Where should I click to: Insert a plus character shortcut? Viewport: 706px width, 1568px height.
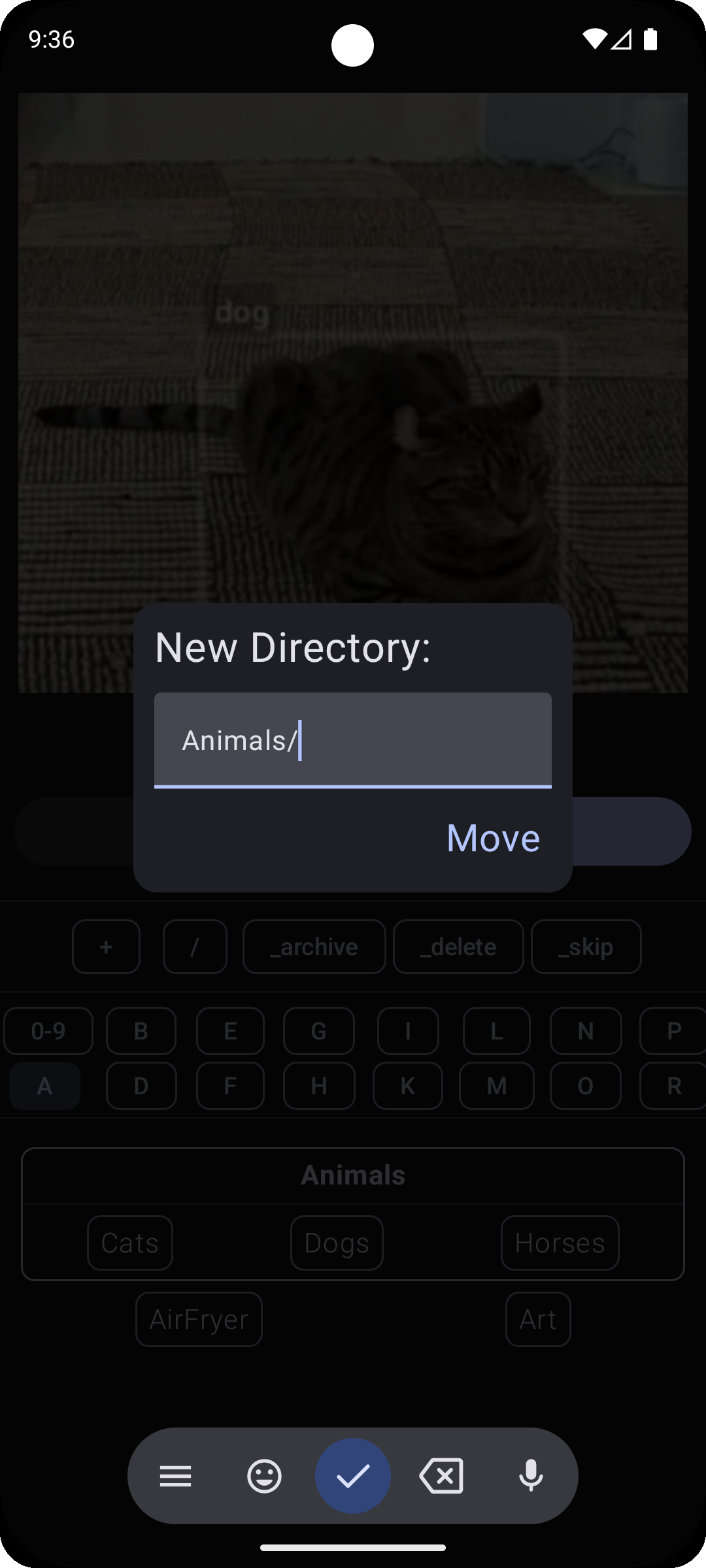[105, 947]
